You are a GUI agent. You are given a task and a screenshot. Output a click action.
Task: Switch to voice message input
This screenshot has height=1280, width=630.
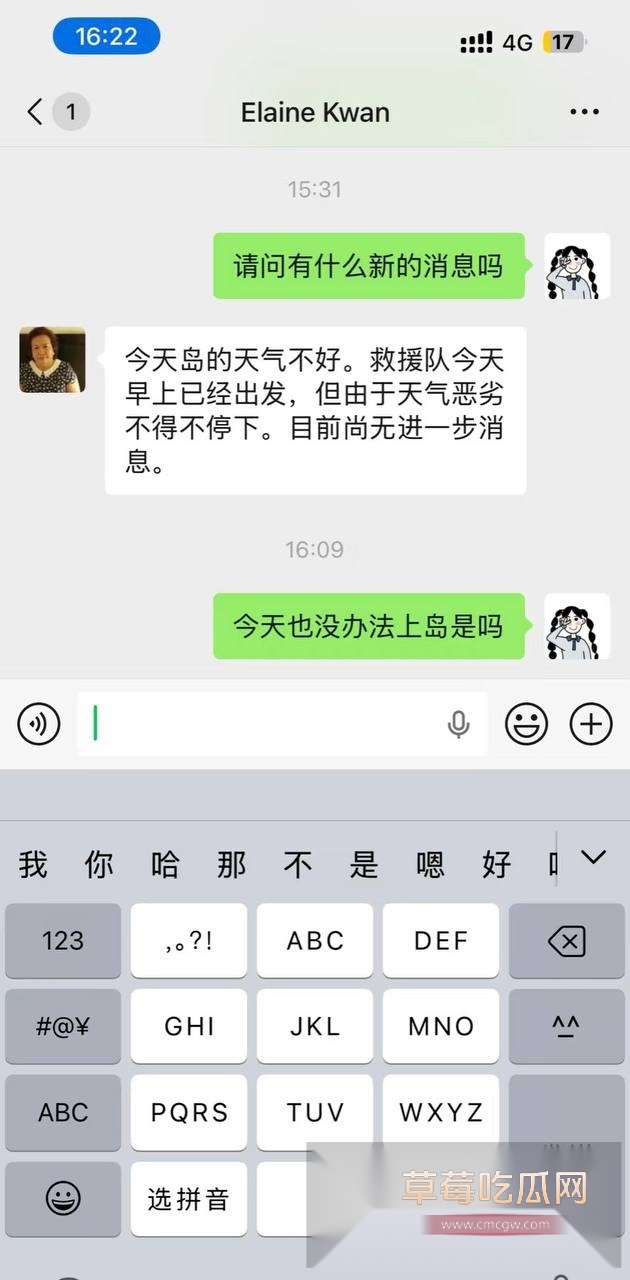39,723
